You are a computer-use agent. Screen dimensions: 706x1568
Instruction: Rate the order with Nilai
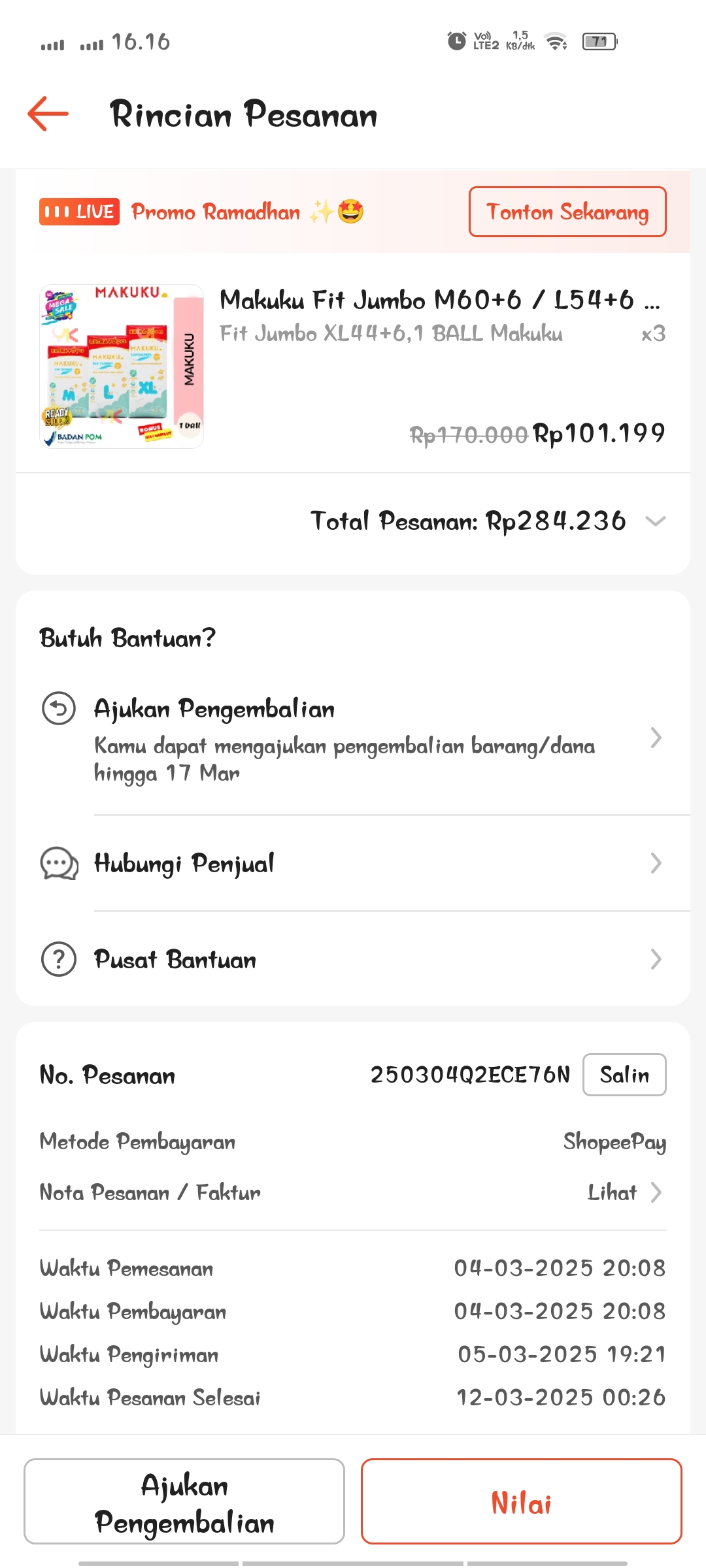pos(521,1502)
